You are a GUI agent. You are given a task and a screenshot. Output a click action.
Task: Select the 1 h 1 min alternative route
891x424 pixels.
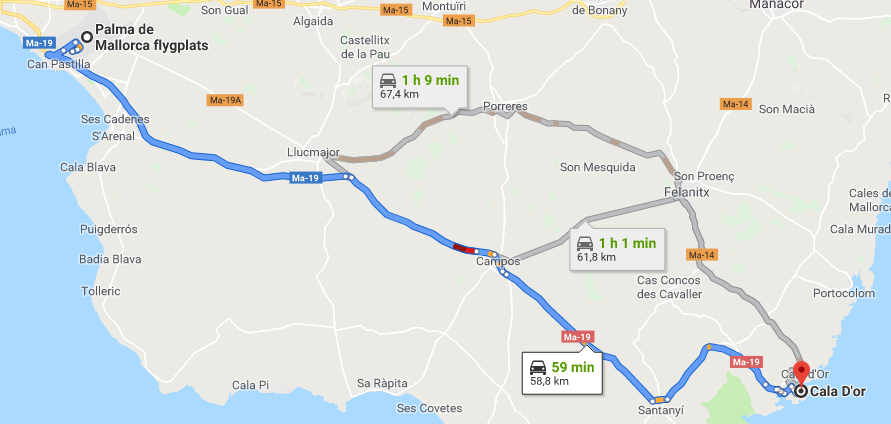(x=615, y=248)
